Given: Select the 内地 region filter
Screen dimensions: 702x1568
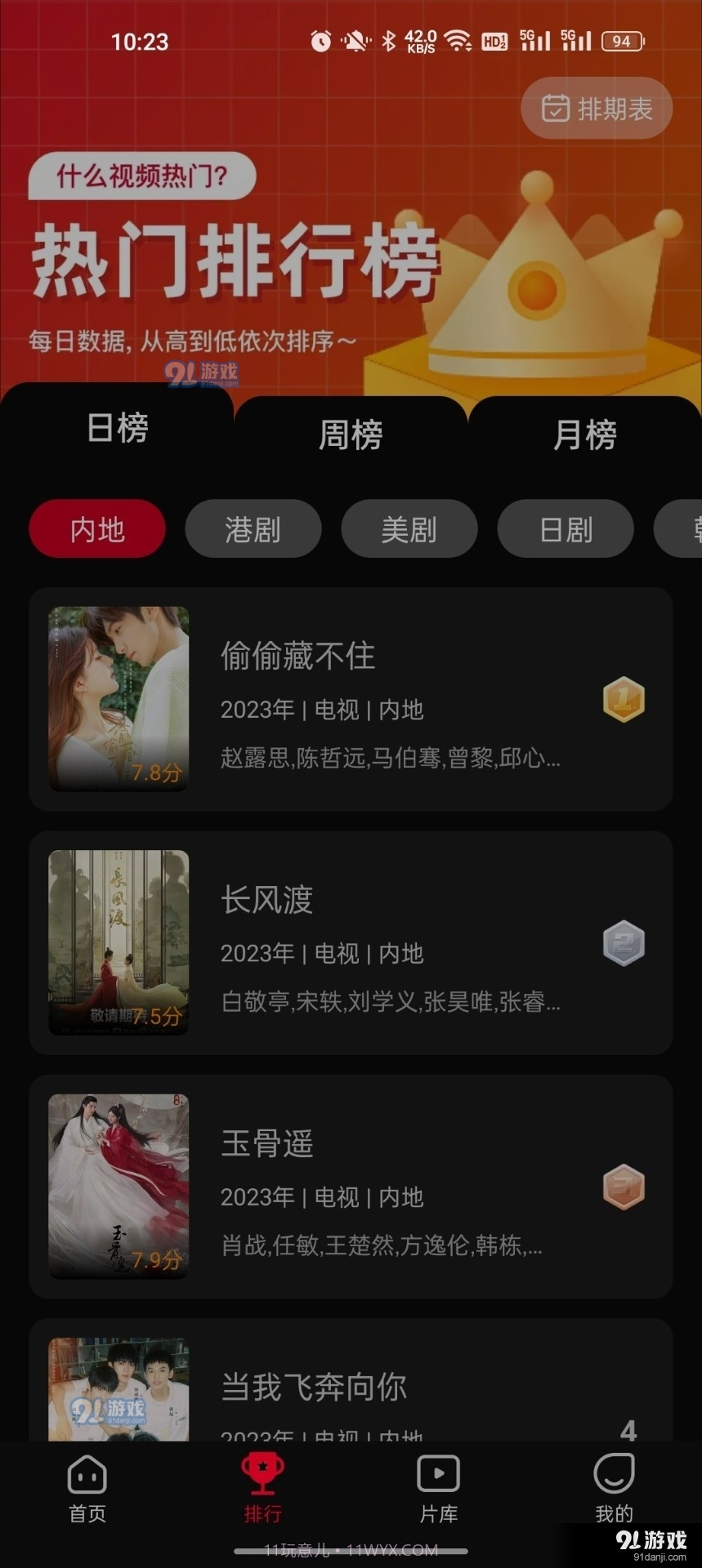Looking at the screenshot, I should 96,529.
